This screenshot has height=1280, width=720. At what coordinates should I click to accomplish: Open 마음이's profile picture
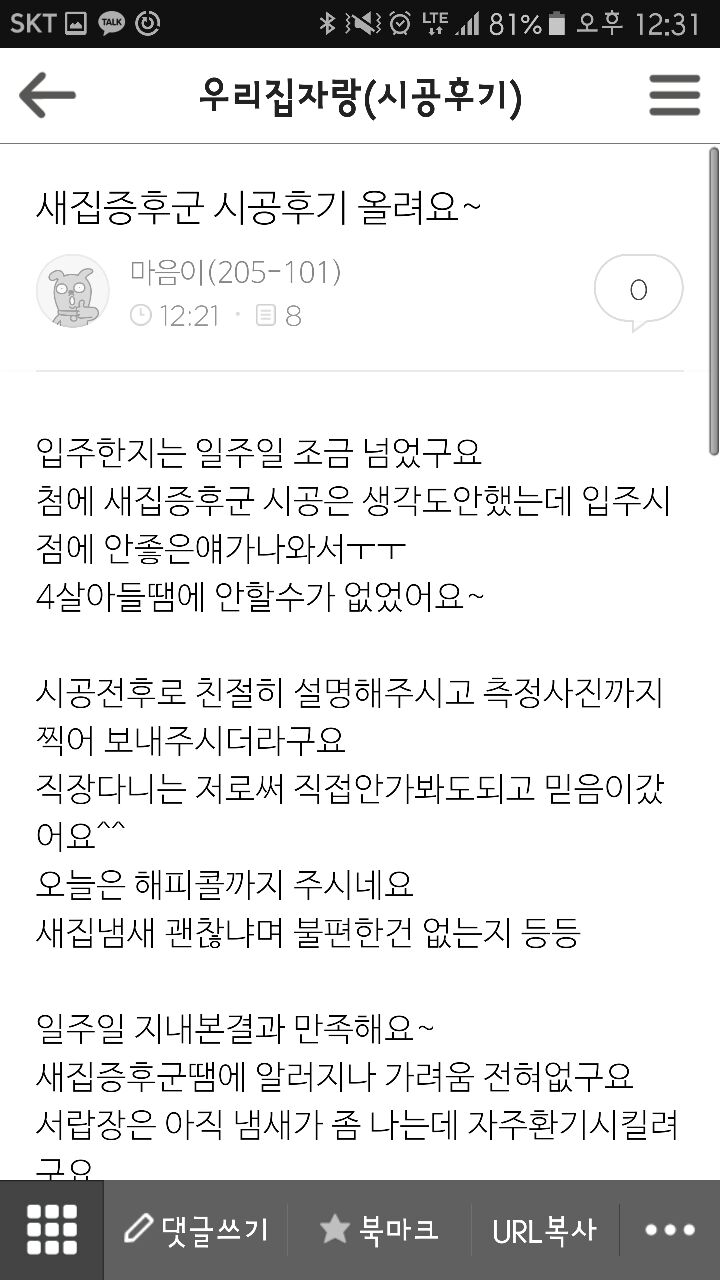pos(72,291)
